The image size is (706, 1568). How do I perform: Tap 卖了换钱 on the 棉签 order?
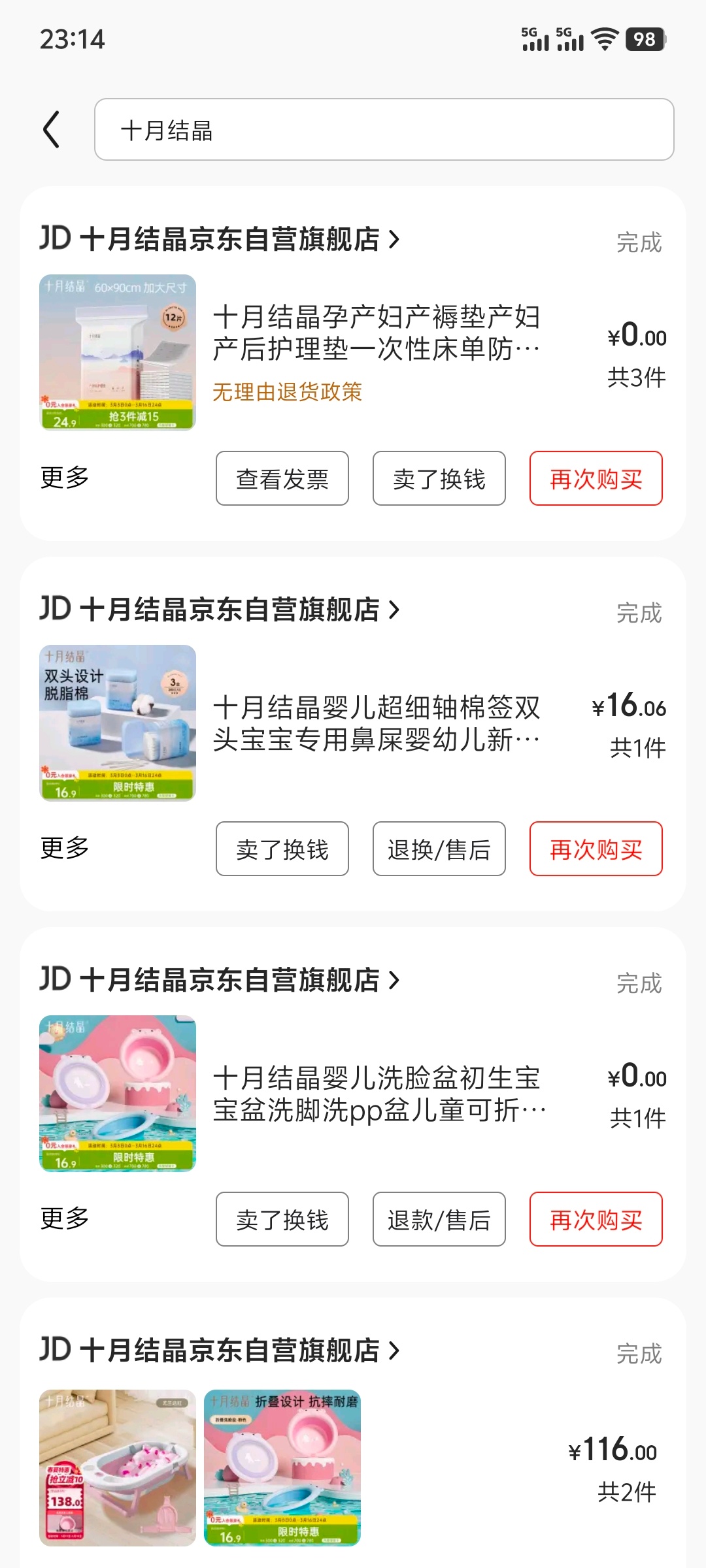coord(282,849)
